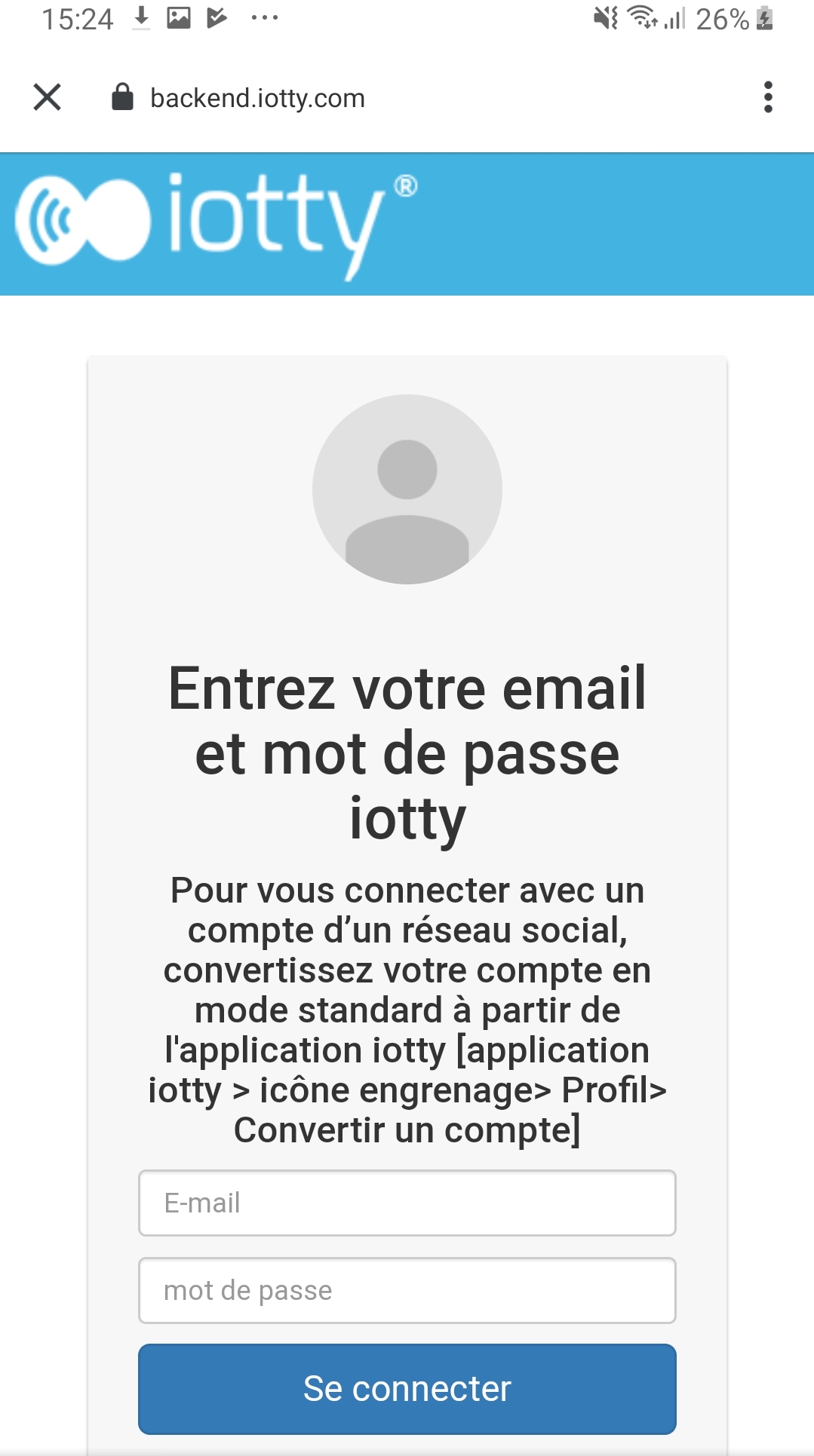Click the heading Entrez votre email
This screenshot has height=1456, width=814.
coord(407,688)
